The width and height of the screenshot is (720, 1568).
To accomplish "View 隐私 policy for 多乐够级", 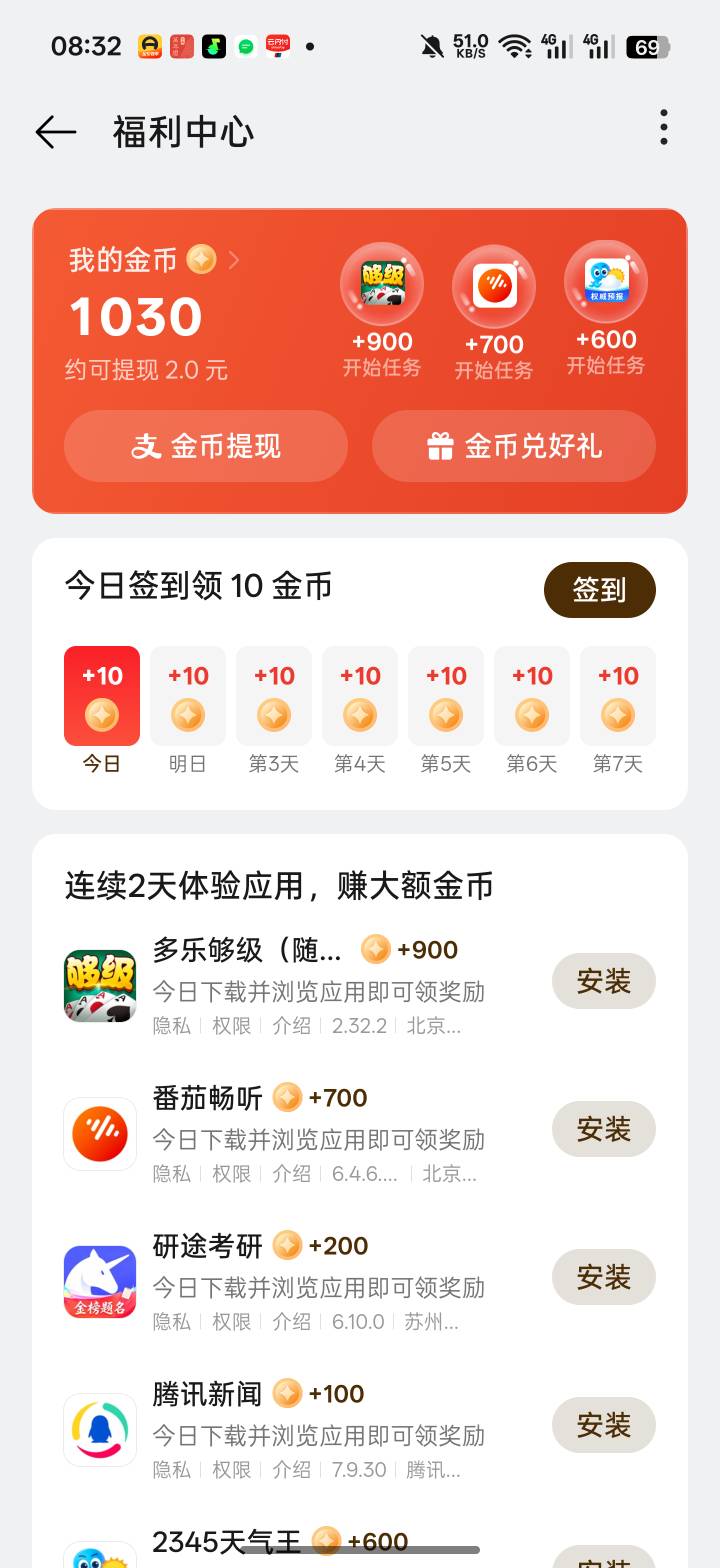I will [x=171, y=1026].
